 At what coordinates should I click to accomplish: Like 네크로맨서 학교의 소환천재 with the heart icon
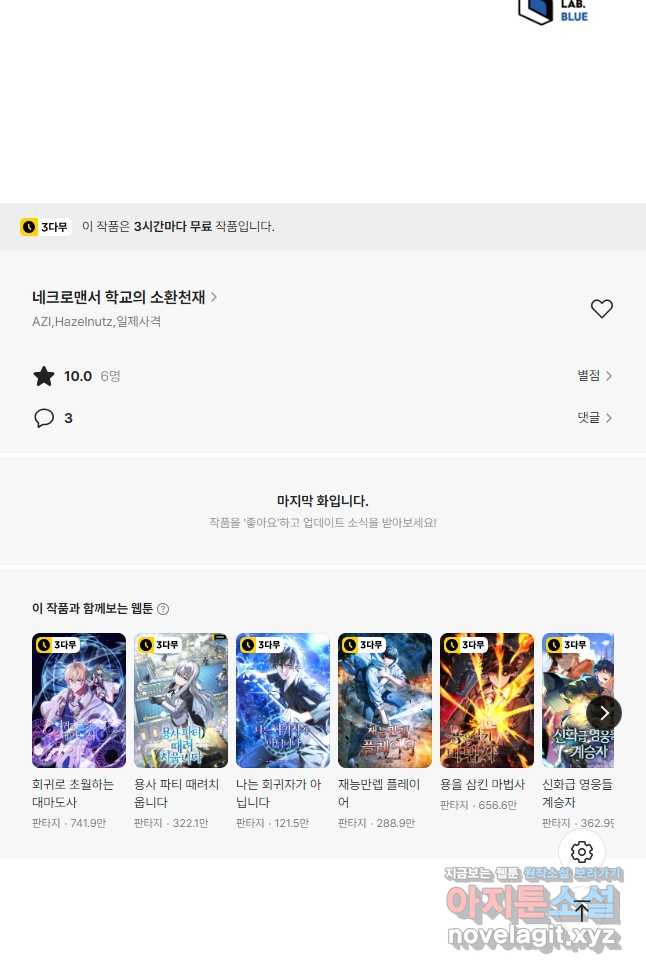601,309
